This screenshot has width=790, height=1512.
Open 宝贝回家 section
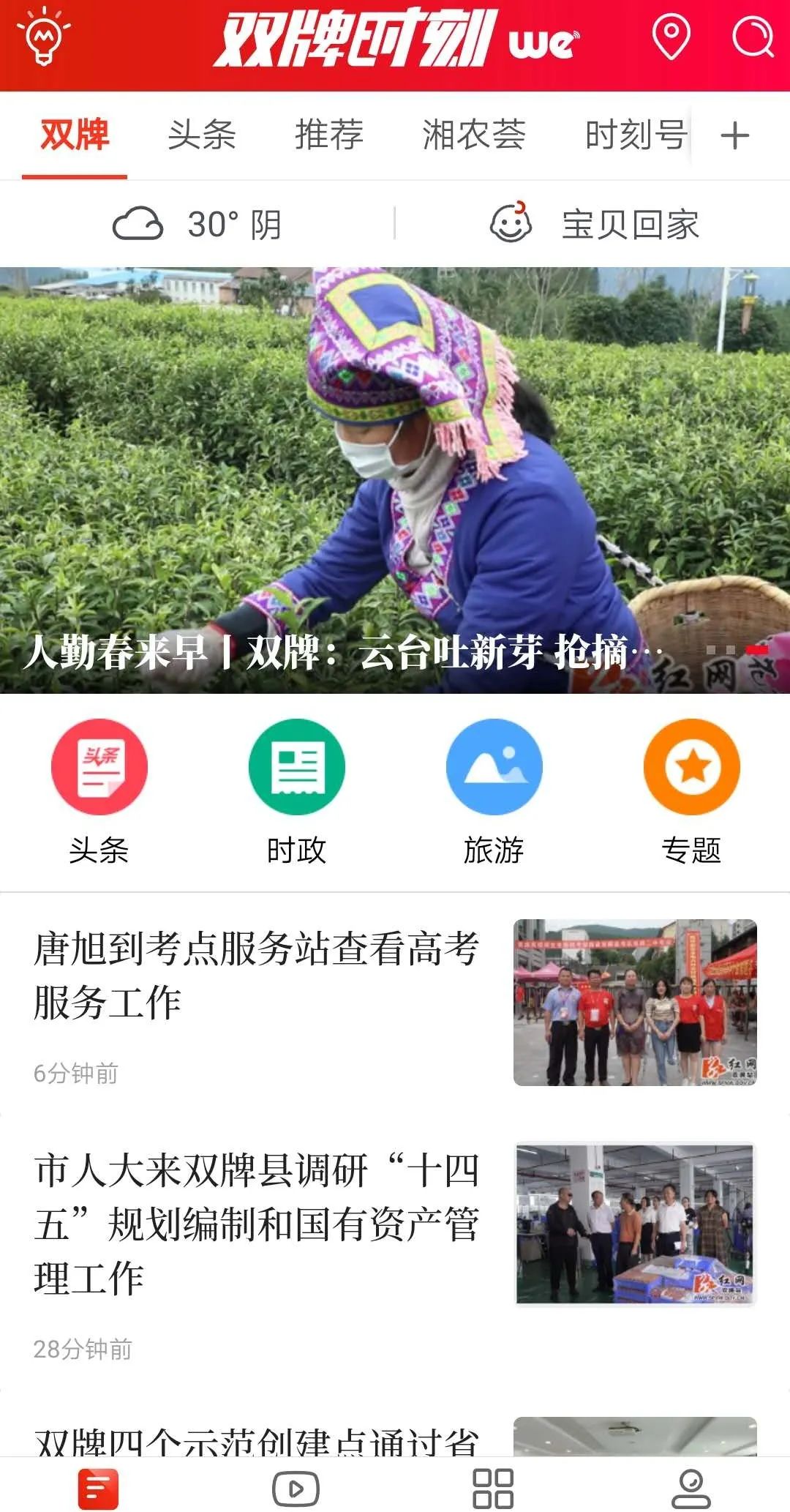pyautogui.click(x=594, y=224)
